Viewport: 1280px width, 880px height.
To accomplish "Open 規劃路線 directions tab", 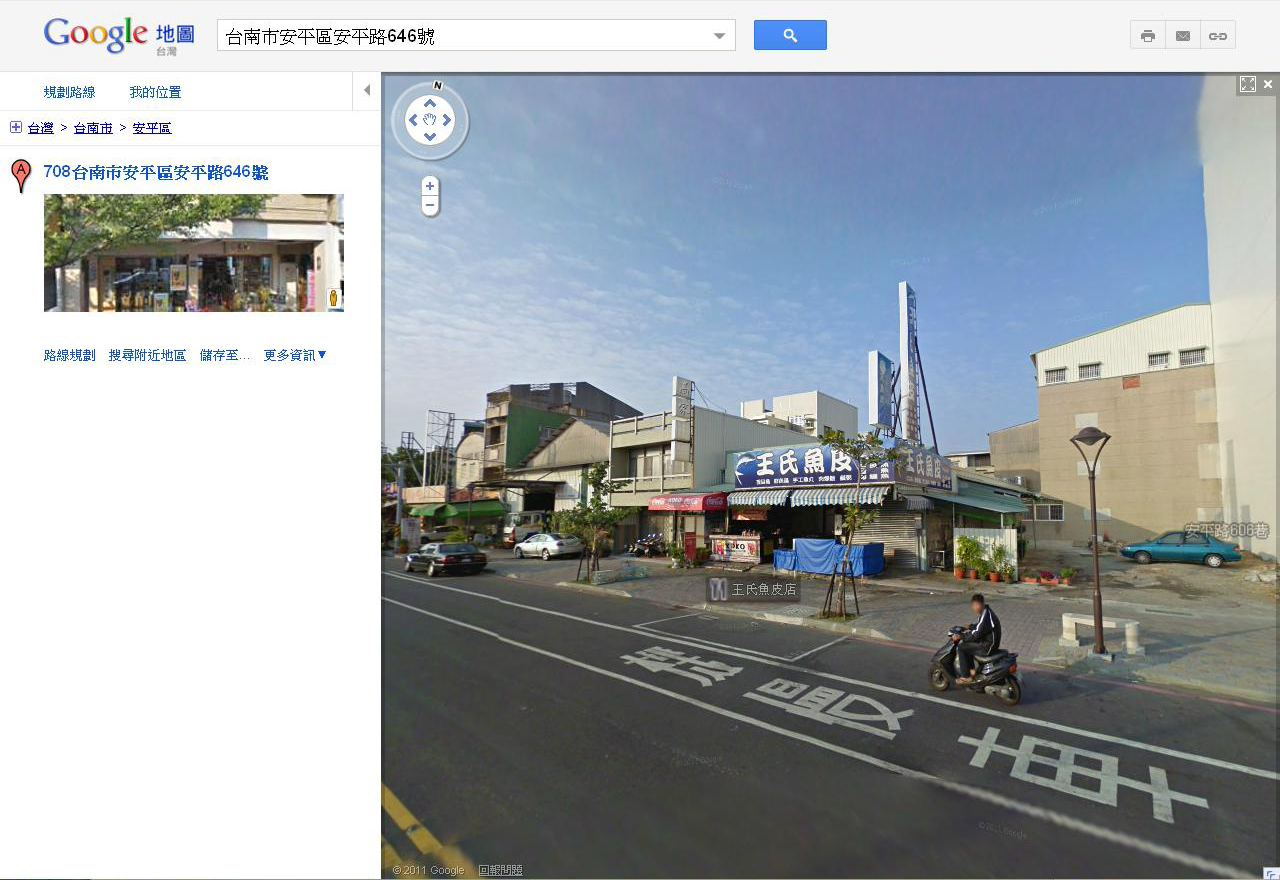I will (x=70, y=92).
